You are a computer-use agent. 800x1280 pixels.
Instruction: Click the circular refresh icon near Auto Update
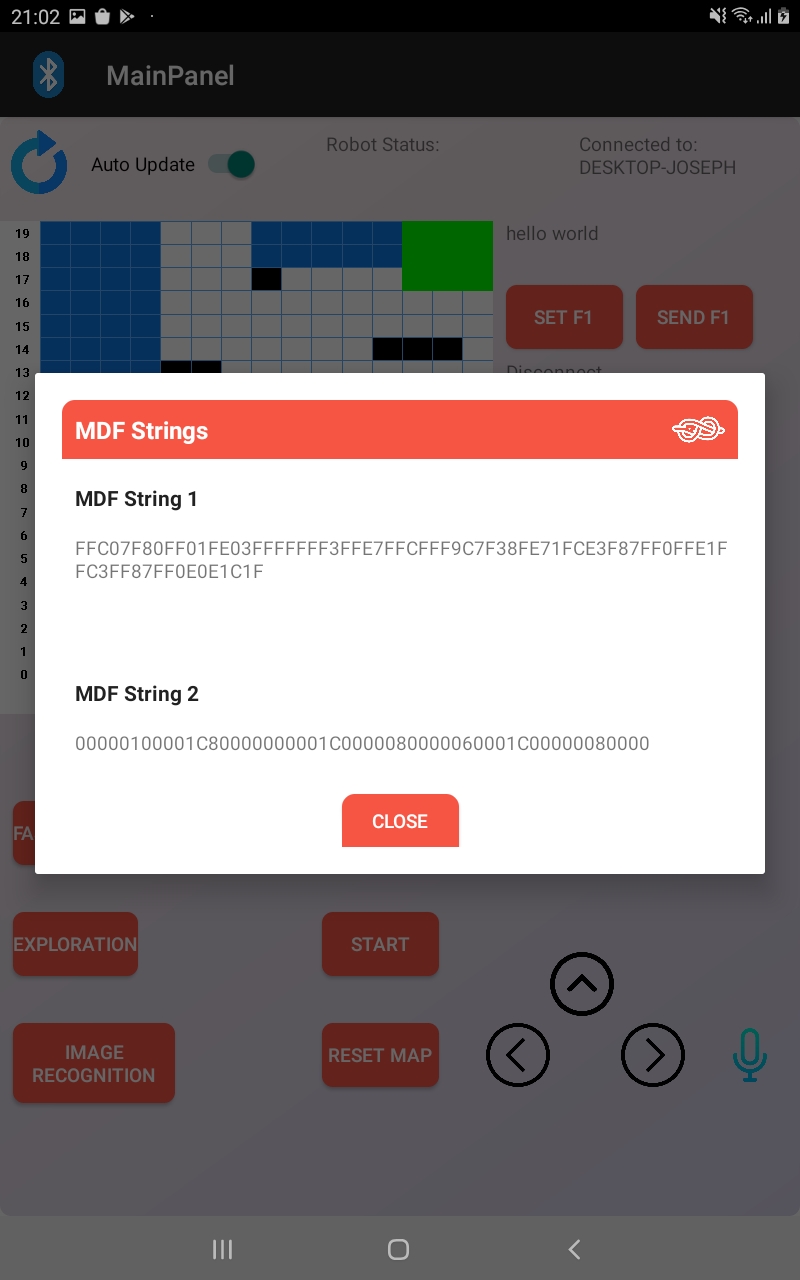[38, 164]
